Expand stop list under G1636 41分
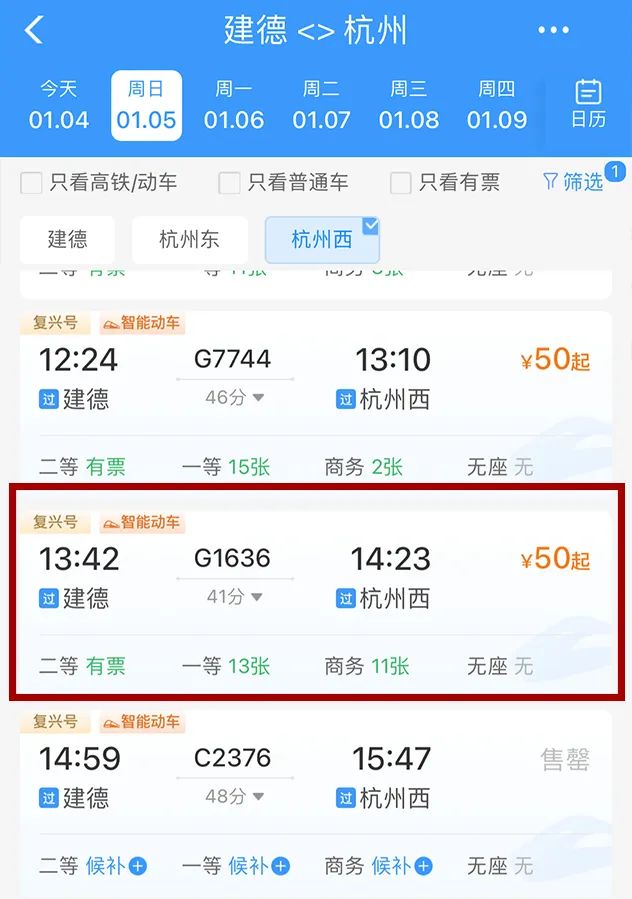 pyautogui.click(x=235, y=597)
